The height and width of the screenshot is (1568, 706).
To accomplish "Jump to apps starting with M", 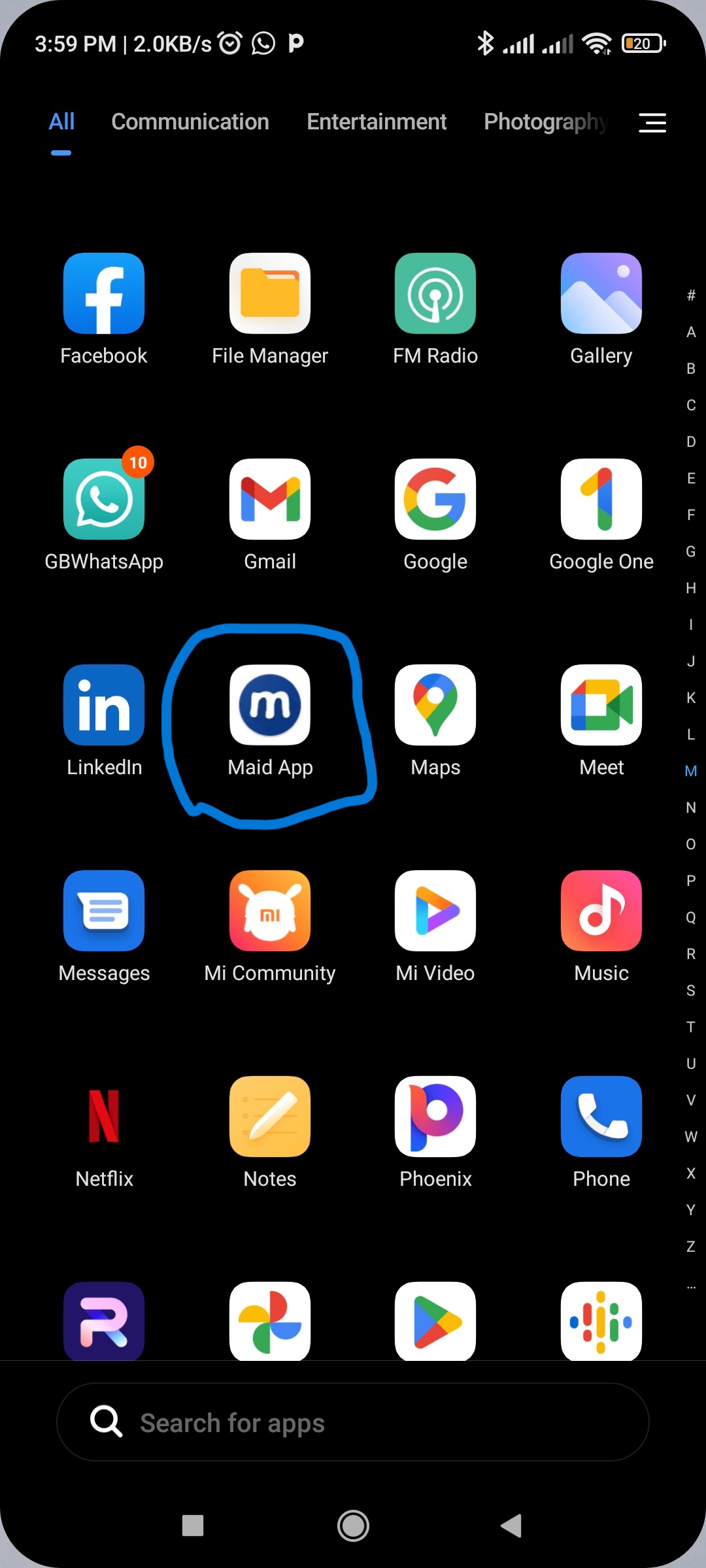I will click(690, 771).
